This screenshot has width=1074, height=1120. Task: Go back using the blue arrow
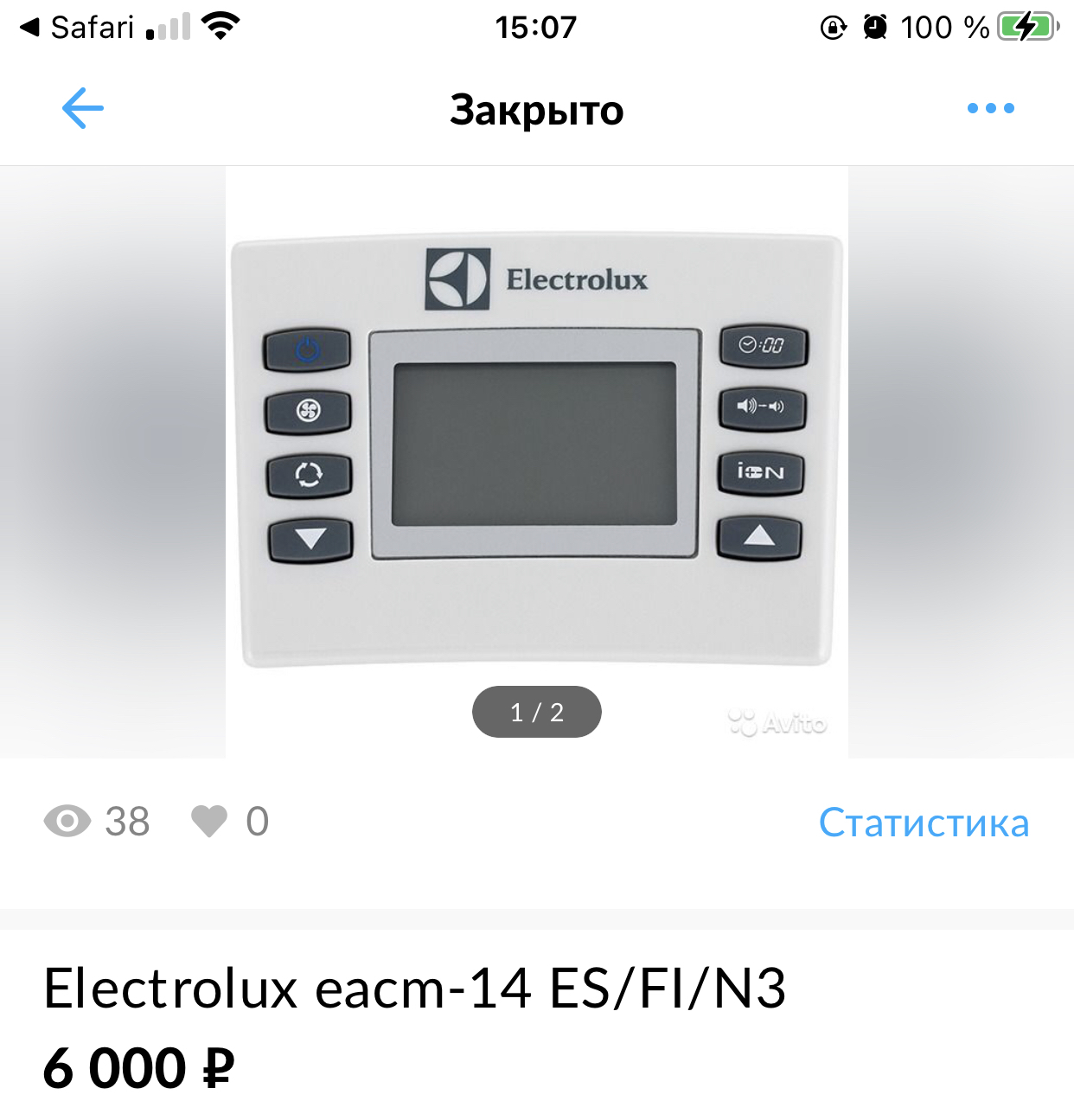pyautogui.click(x=83, y=108)
